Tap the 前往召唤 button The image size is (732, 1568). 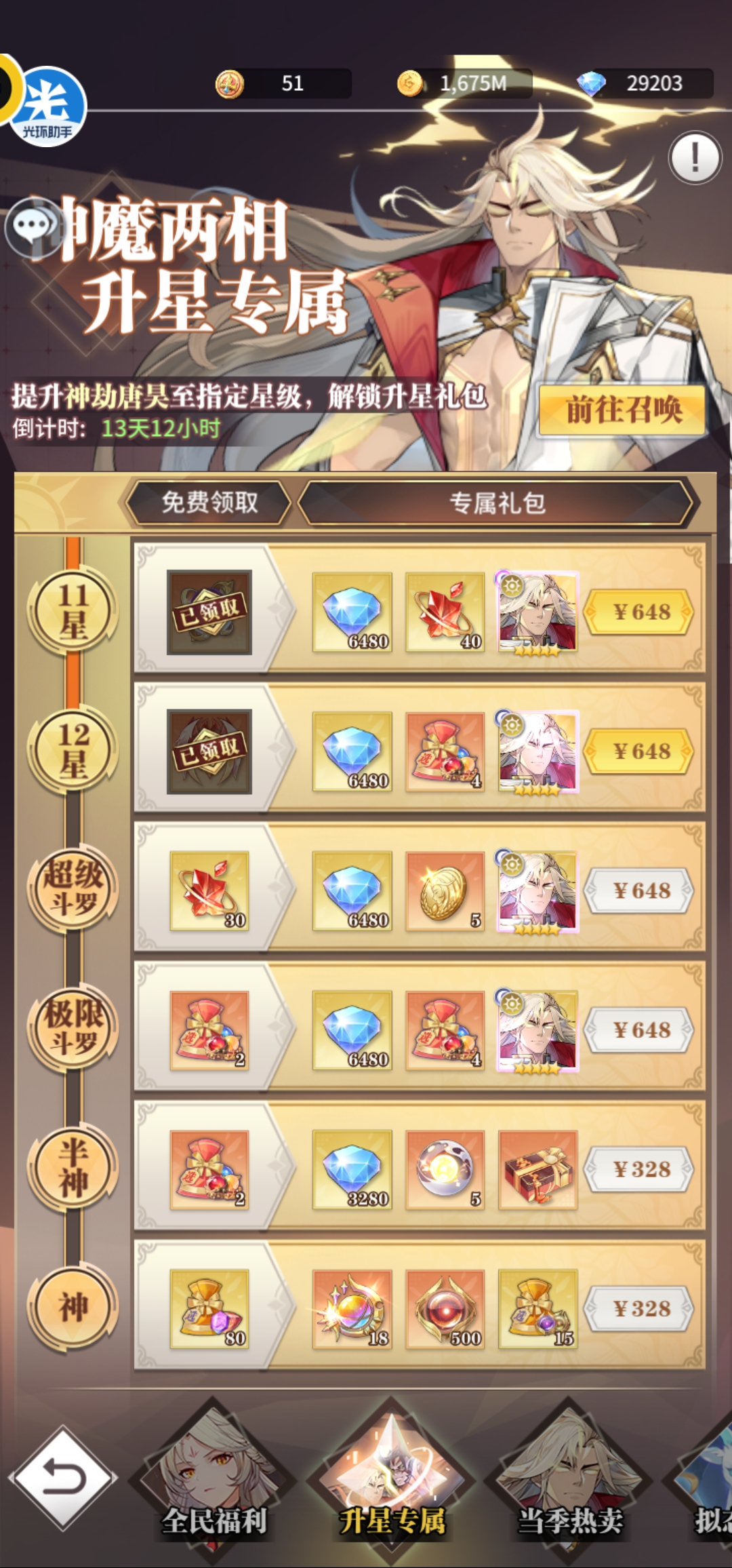pos(622,410)
